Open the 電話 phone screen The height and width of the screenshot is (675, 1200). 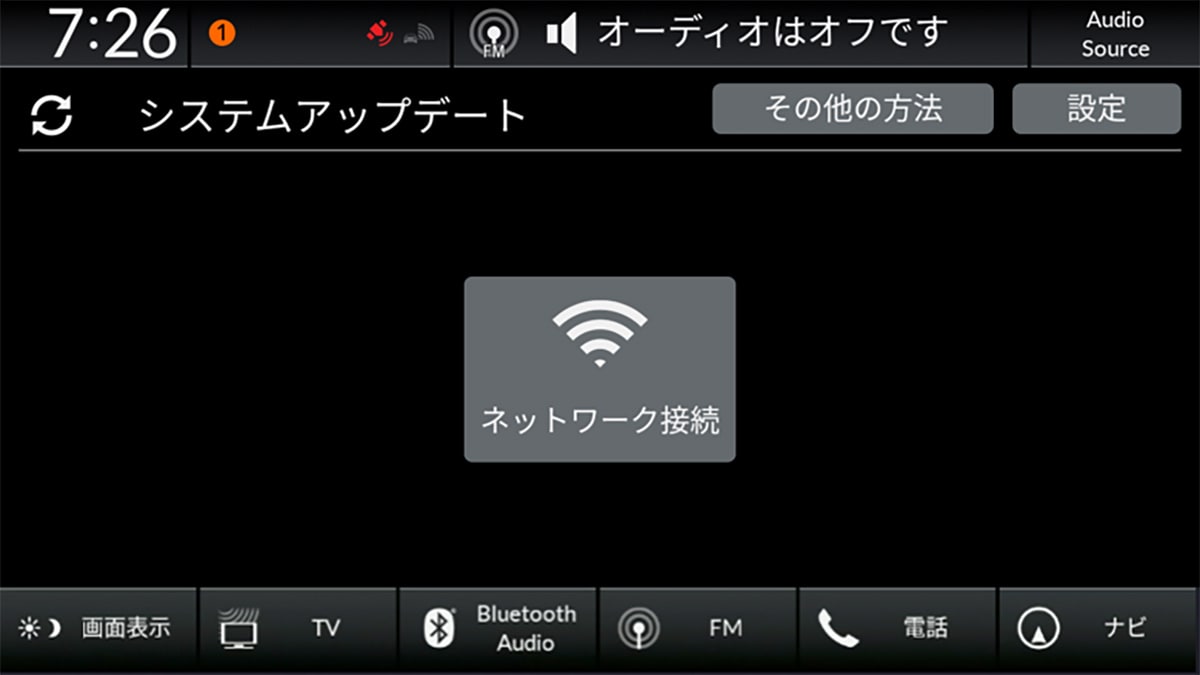[x=897, y=628]
